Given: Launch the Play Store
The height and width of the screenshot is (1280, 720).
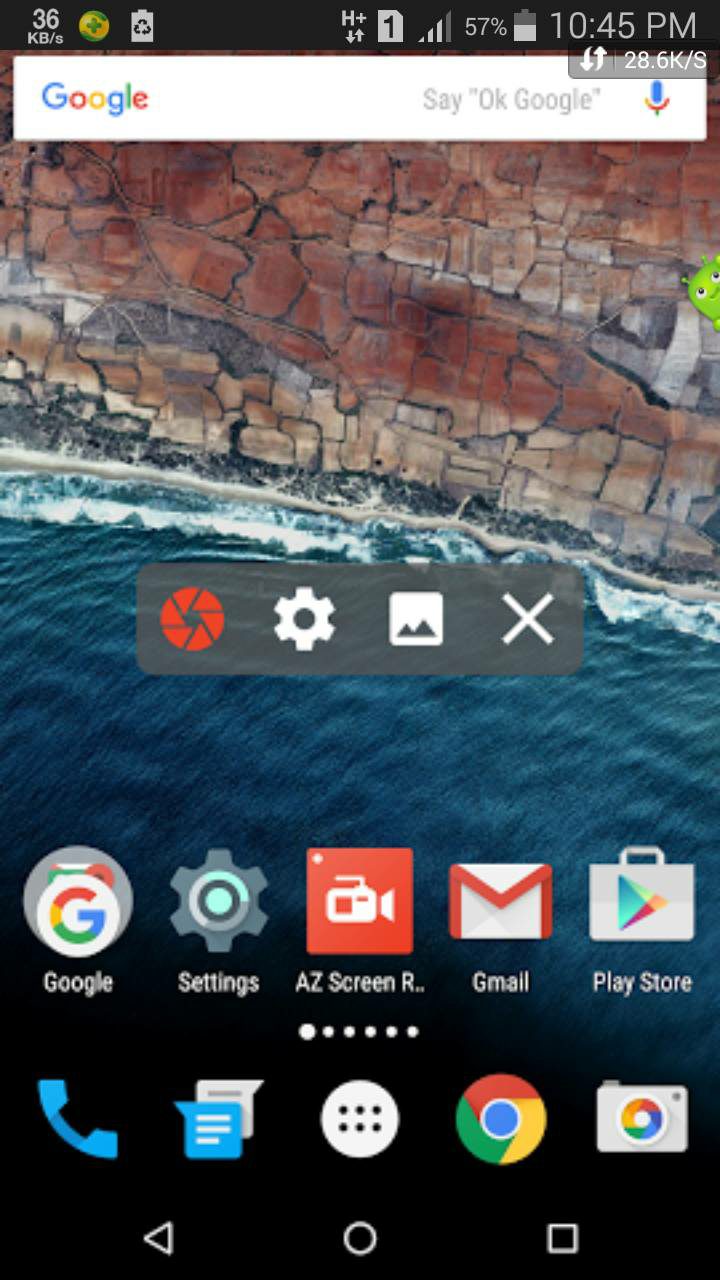Looking at the screenshot, I should pos(641,902).
